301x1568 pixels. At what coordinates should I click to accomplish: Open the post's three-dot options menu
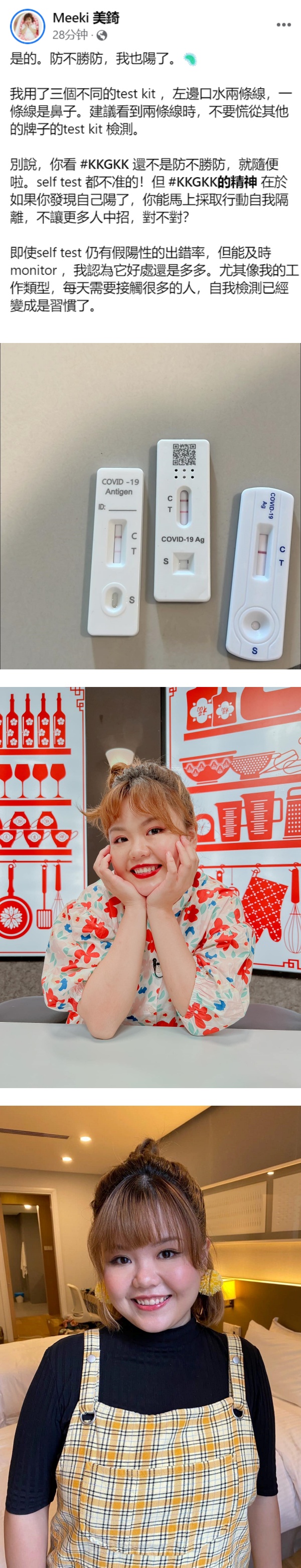point(283,25)
